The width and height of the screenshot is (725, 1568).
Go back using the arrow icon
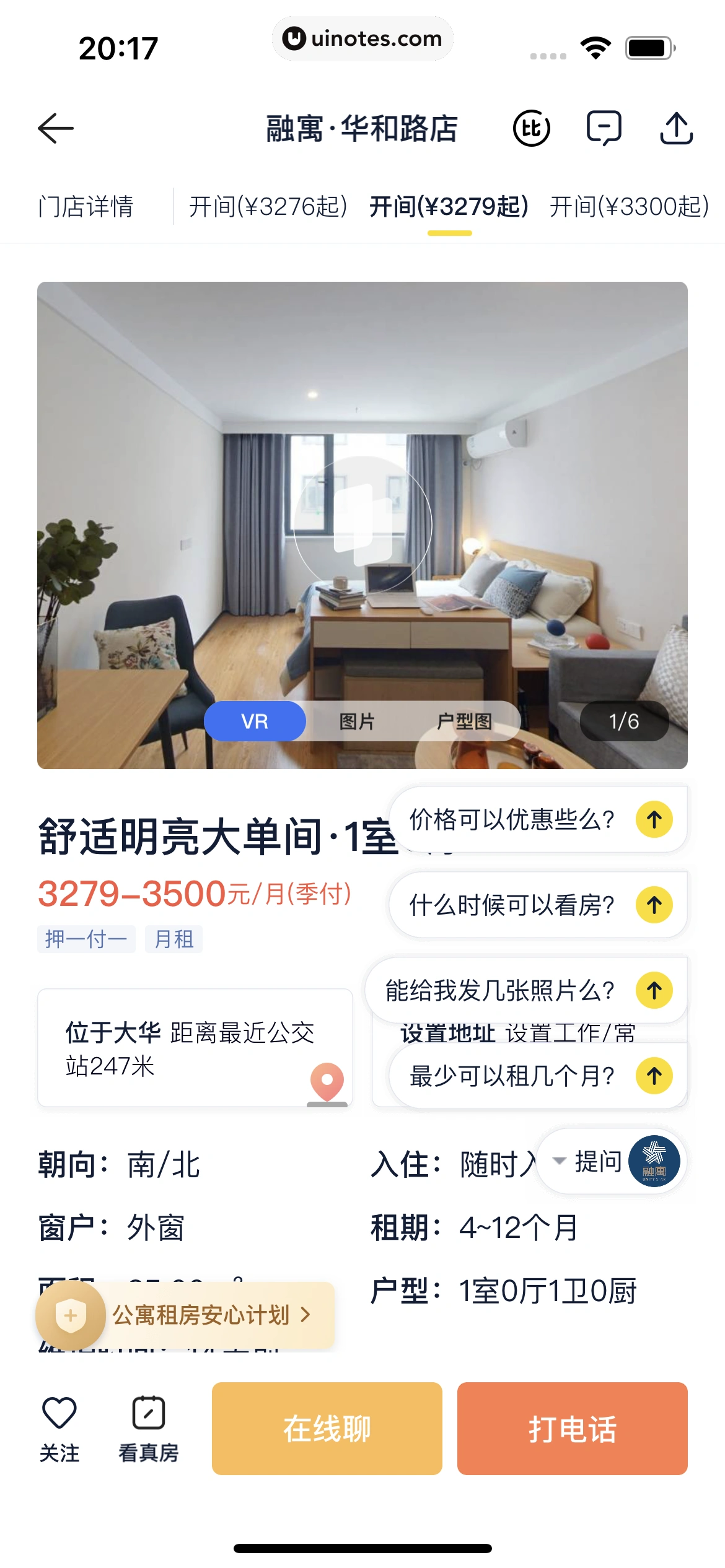[56, 128]
